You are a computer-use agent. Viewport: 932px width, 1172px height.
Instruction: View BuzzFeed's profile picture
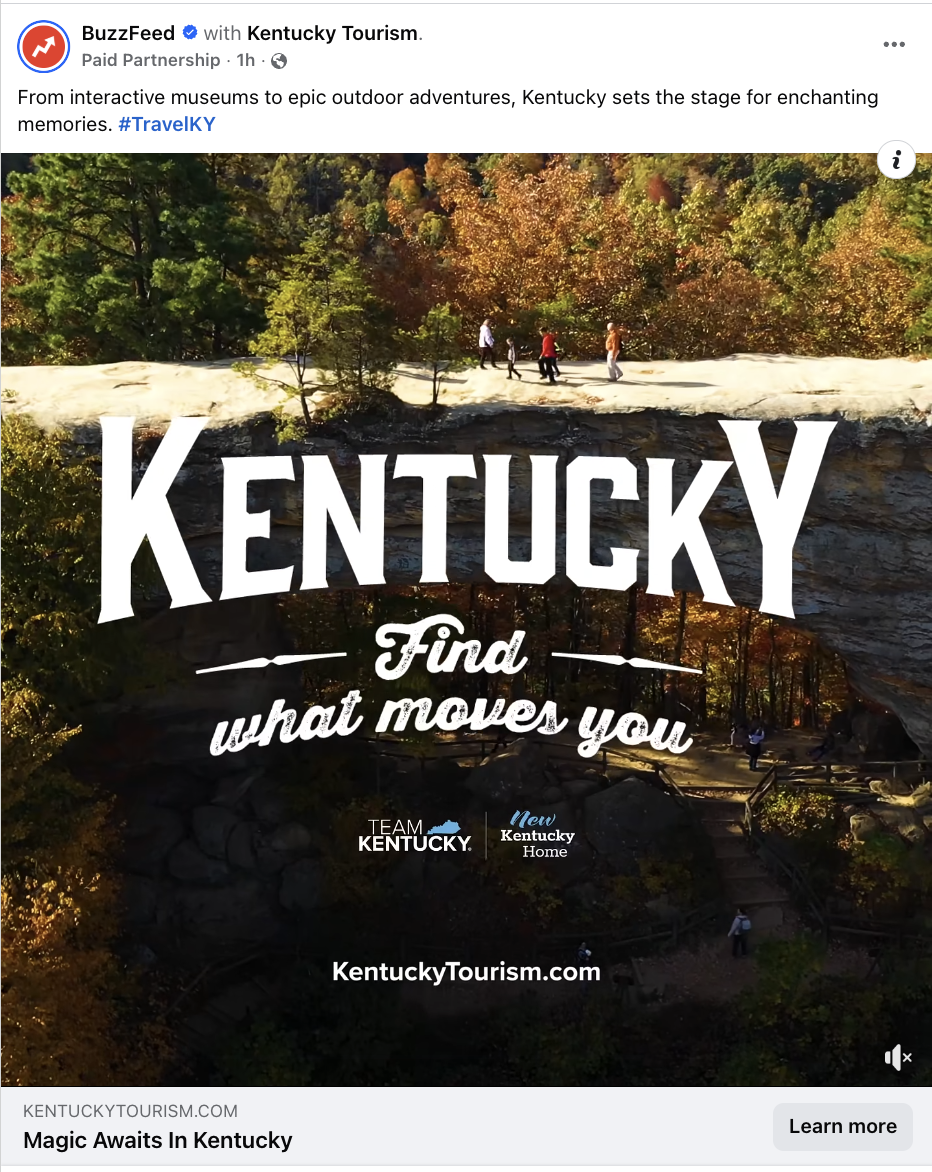click(44, 46)
